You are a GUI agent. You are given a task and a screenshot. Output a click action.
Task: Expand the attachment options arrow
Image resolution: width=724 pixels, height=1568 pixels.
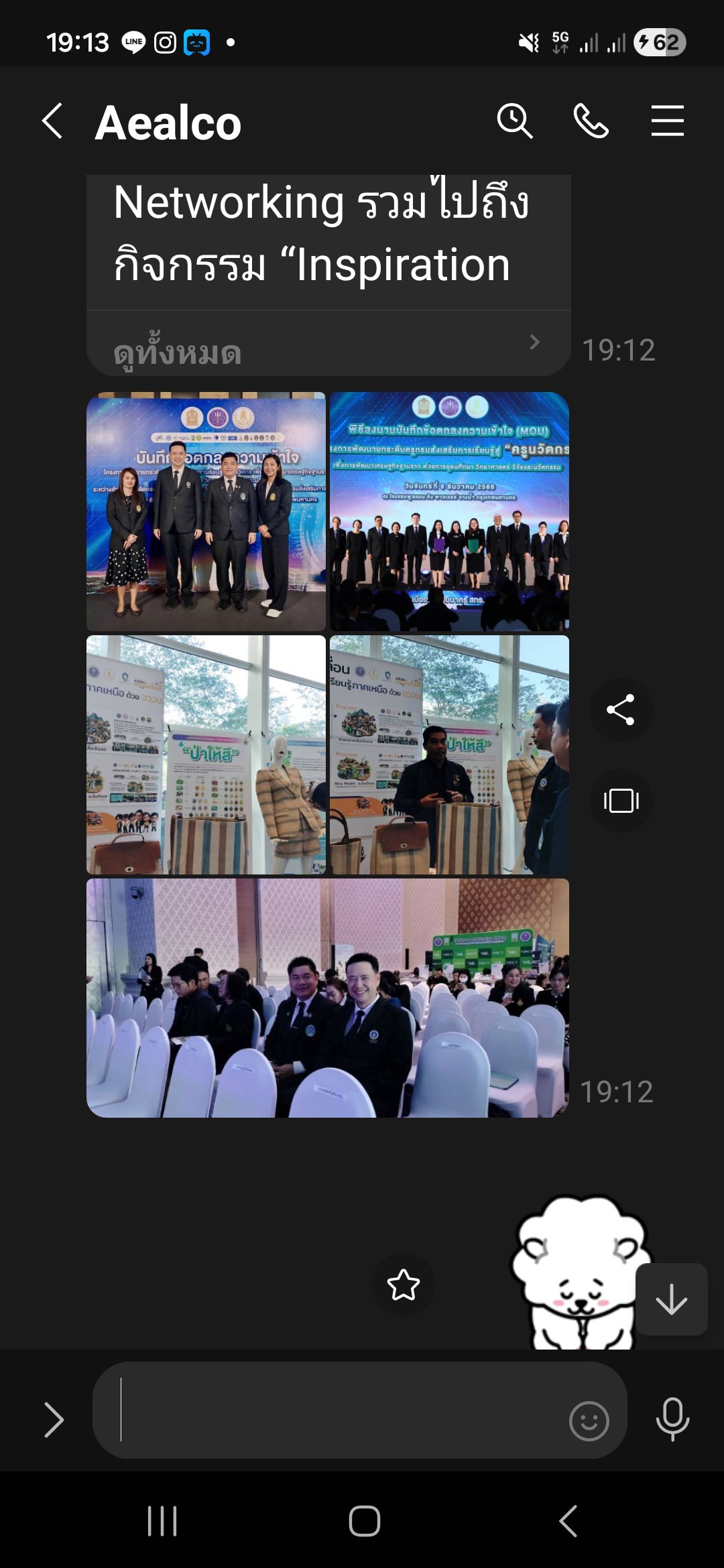[54, 1420]
